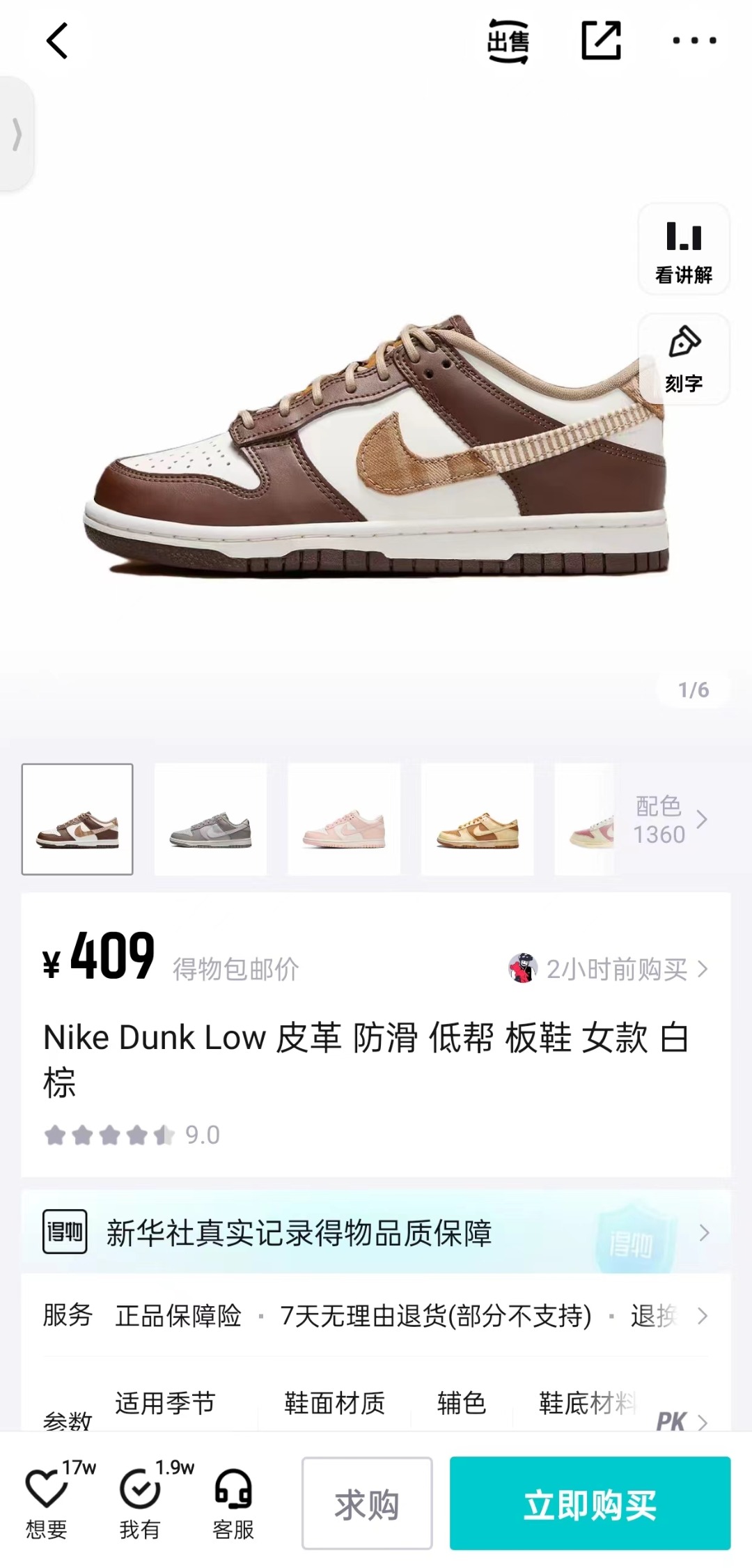Open the 2小时前购买 recent purchases link
This screenshot has height=1568, width=752.
coord(609,968)
